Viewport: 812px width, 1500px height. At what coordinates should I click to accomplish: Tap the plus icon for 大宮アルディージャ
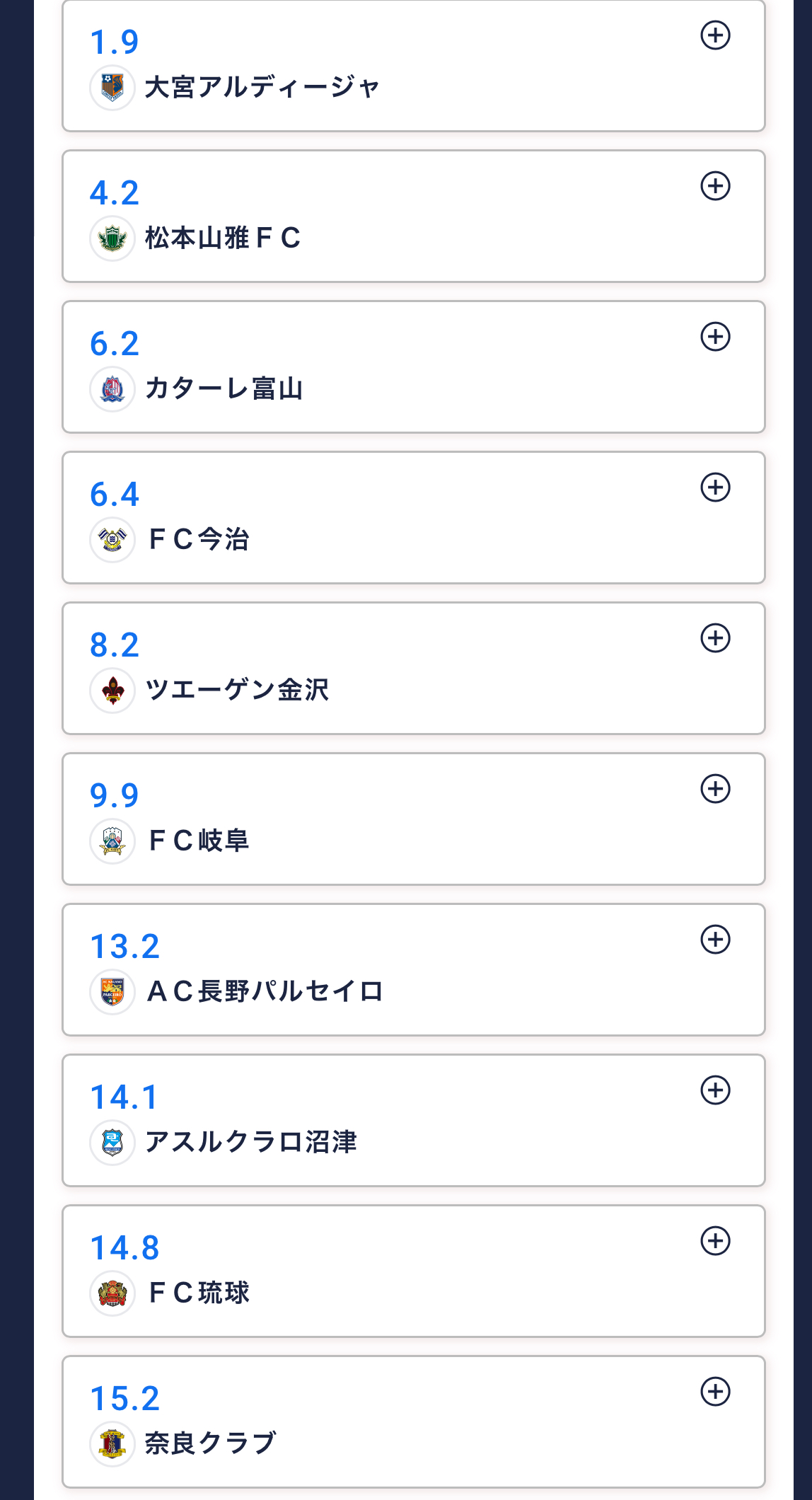point(715,35)
